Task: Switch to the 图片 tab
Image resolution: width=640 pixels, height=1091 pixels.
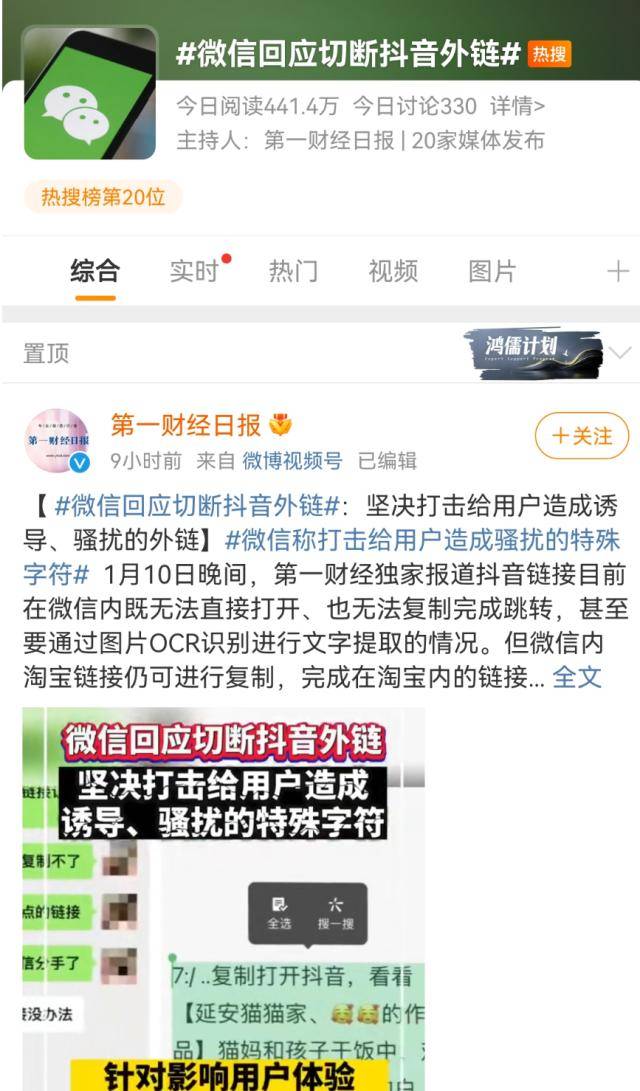Action: coord(492,271)
